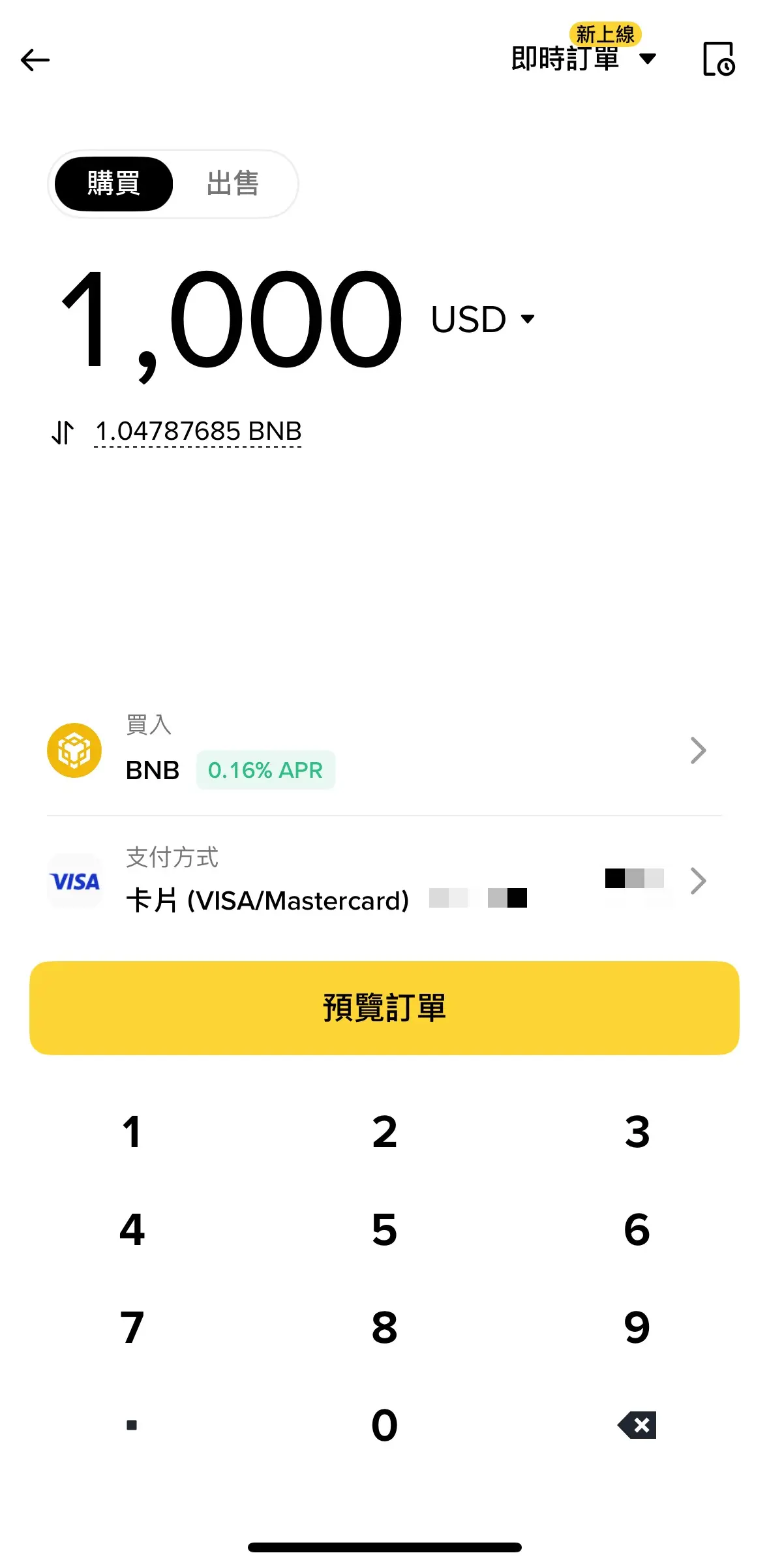Open the 即時訂單 order type dropdown

coord(582,59)
